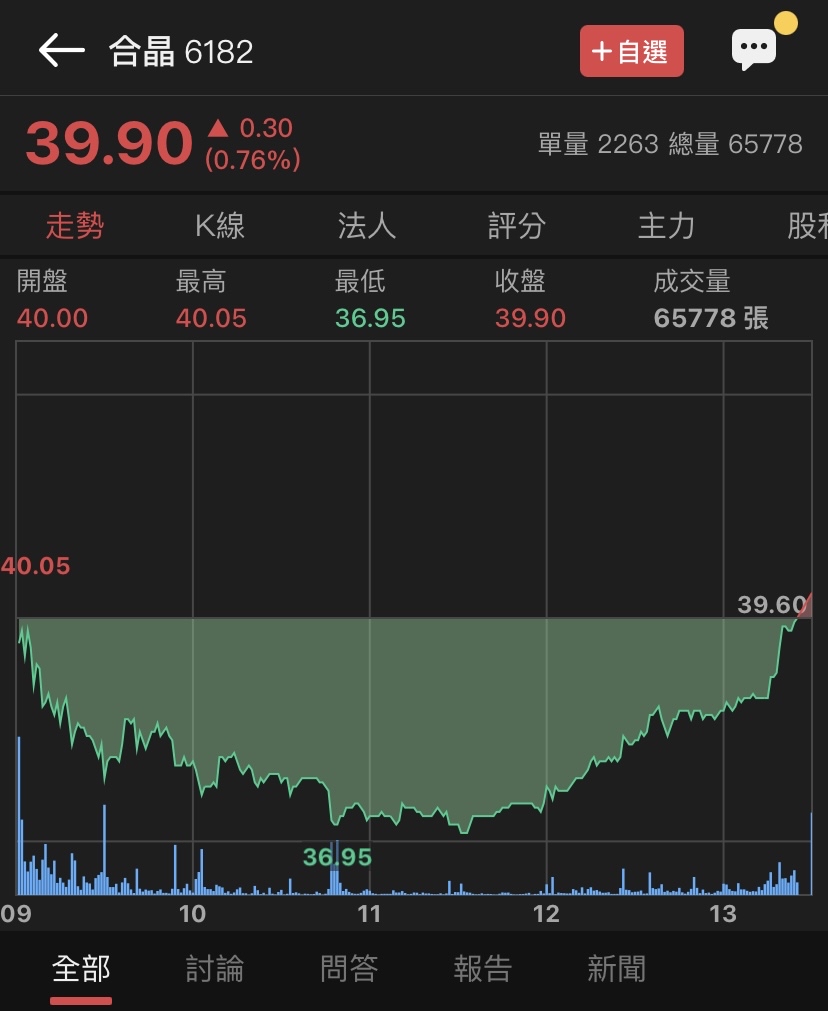The image size is (828, 1011).
Task: View the 評分 tab
Action: point(517,226)
